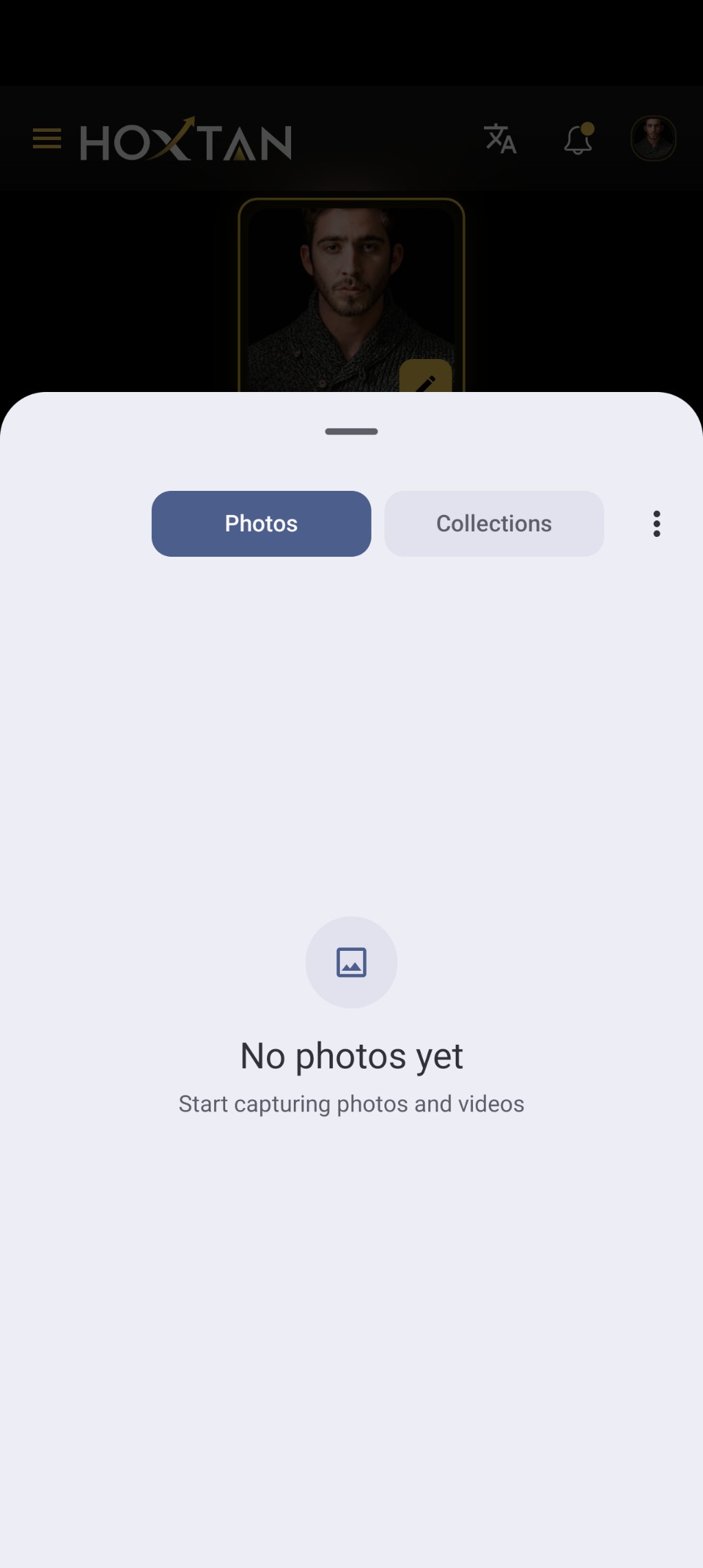
Task: Switch to the Photos tab
Action: click(x=261, y=523)
